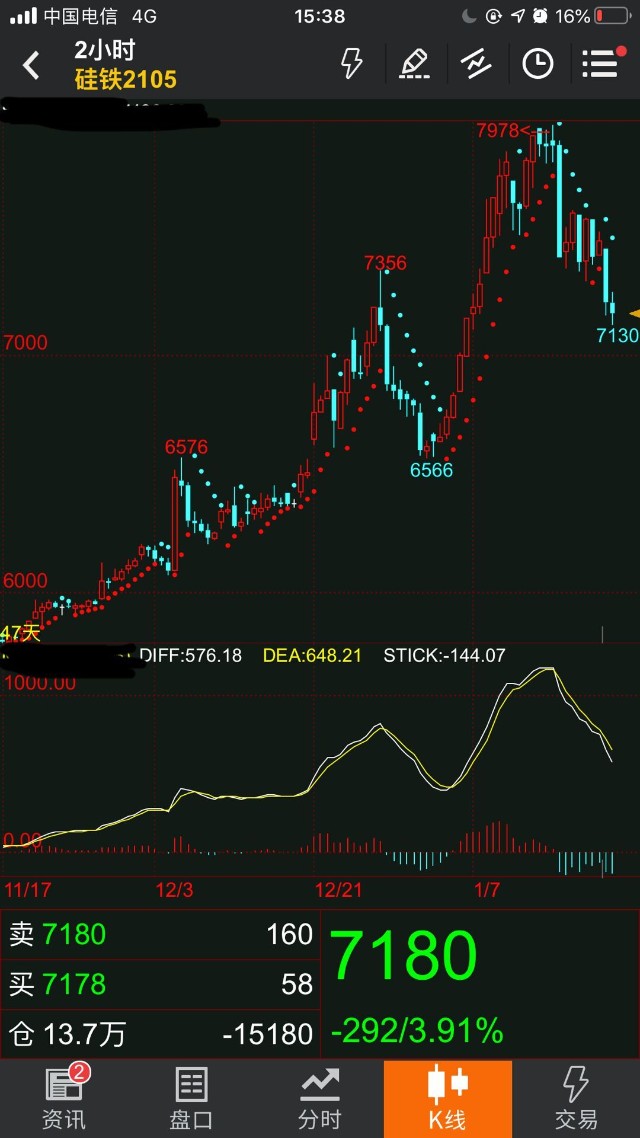The width and height of the screenshot is (640, 1138).
Task: Open the clock time-period selector
Action: point(538,64)
